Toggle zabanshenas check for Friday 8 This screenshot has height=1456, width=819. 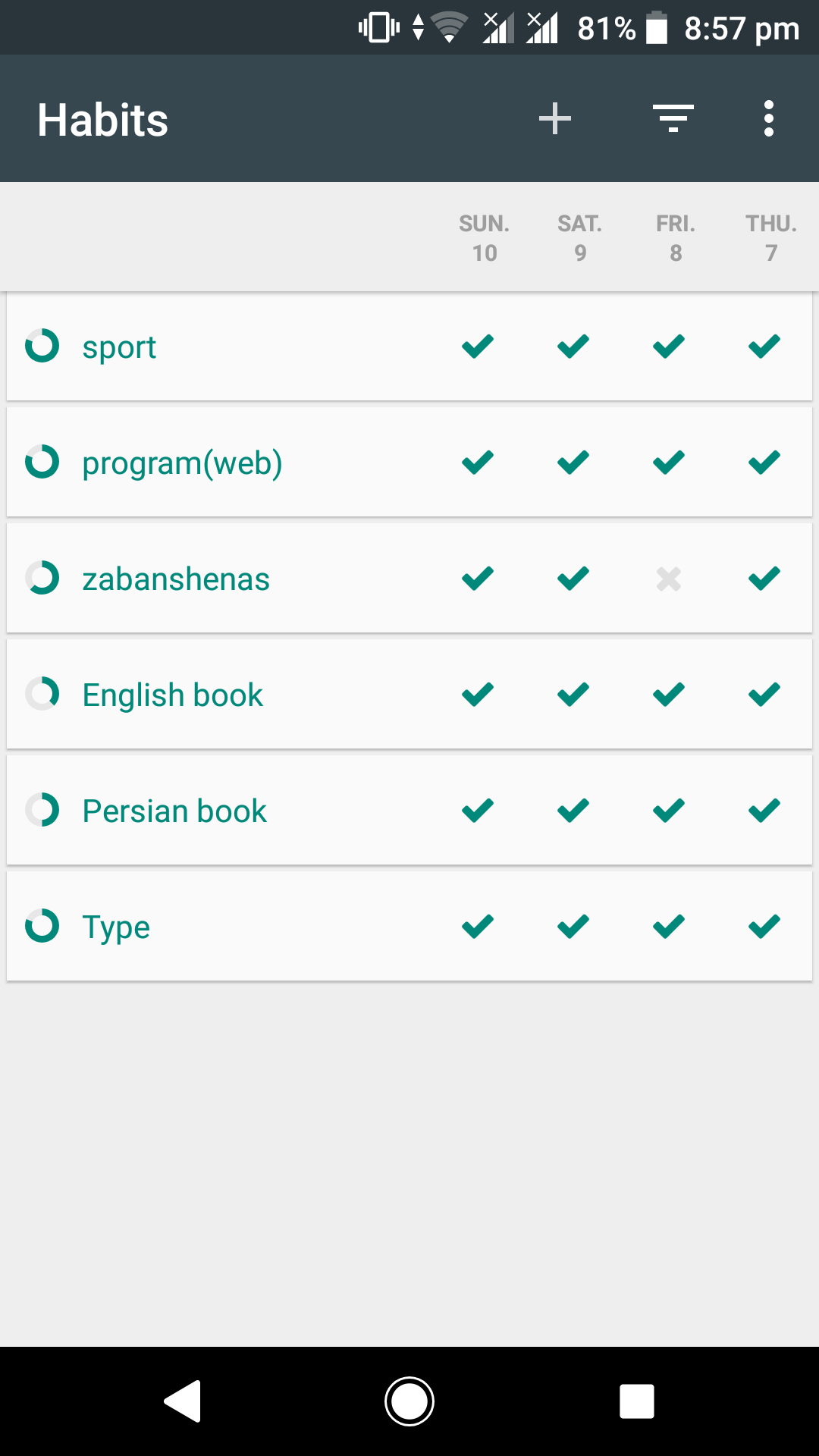pyautogui.click(x=669, y=579)
